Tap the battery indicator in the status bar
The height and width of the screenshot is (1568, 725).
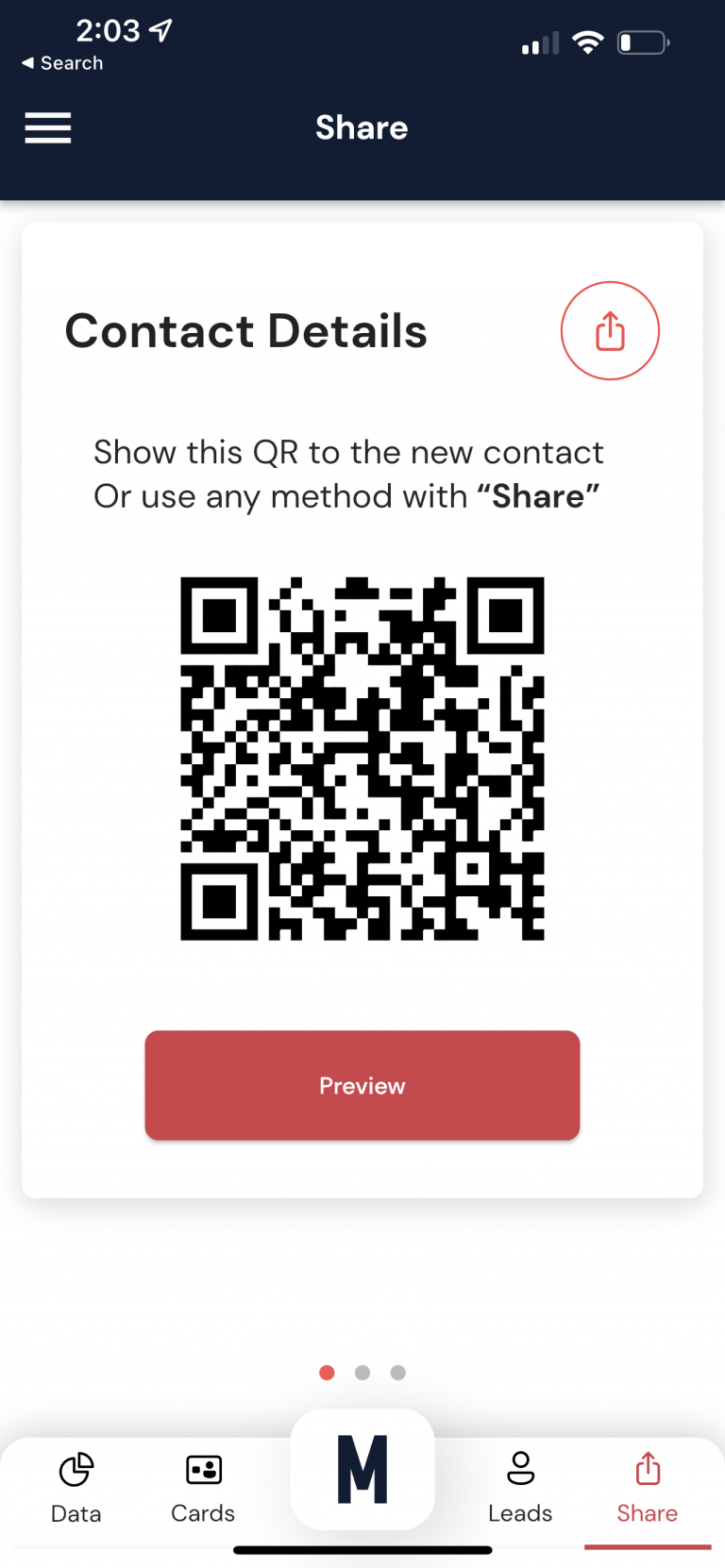(642, 42)
